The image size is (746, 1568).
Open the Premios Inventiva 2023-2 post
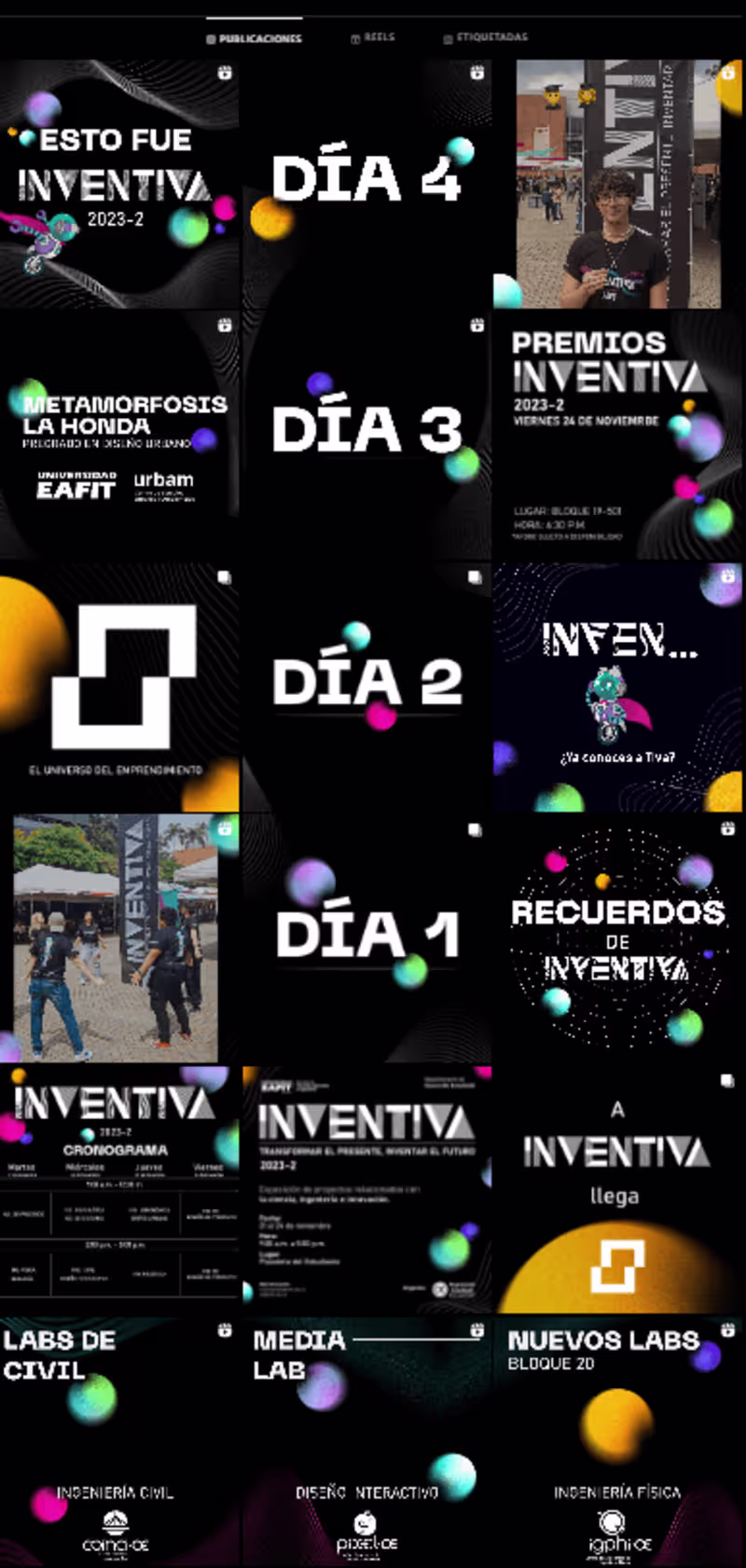pos(618,436)
